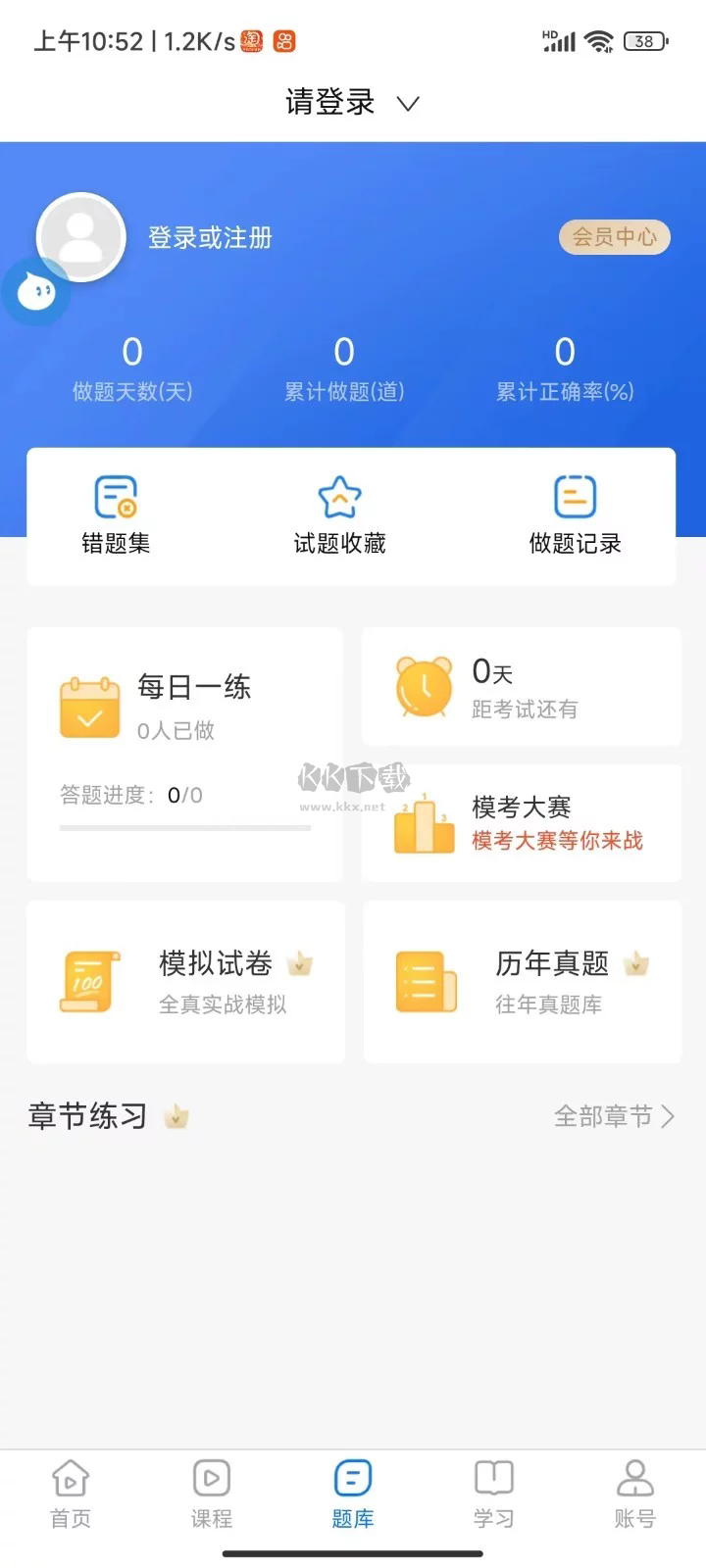The height and width of the screenshot is (1568, 706).
Task: Tap the 答题进度 progress bar
Action: point(184,828)
